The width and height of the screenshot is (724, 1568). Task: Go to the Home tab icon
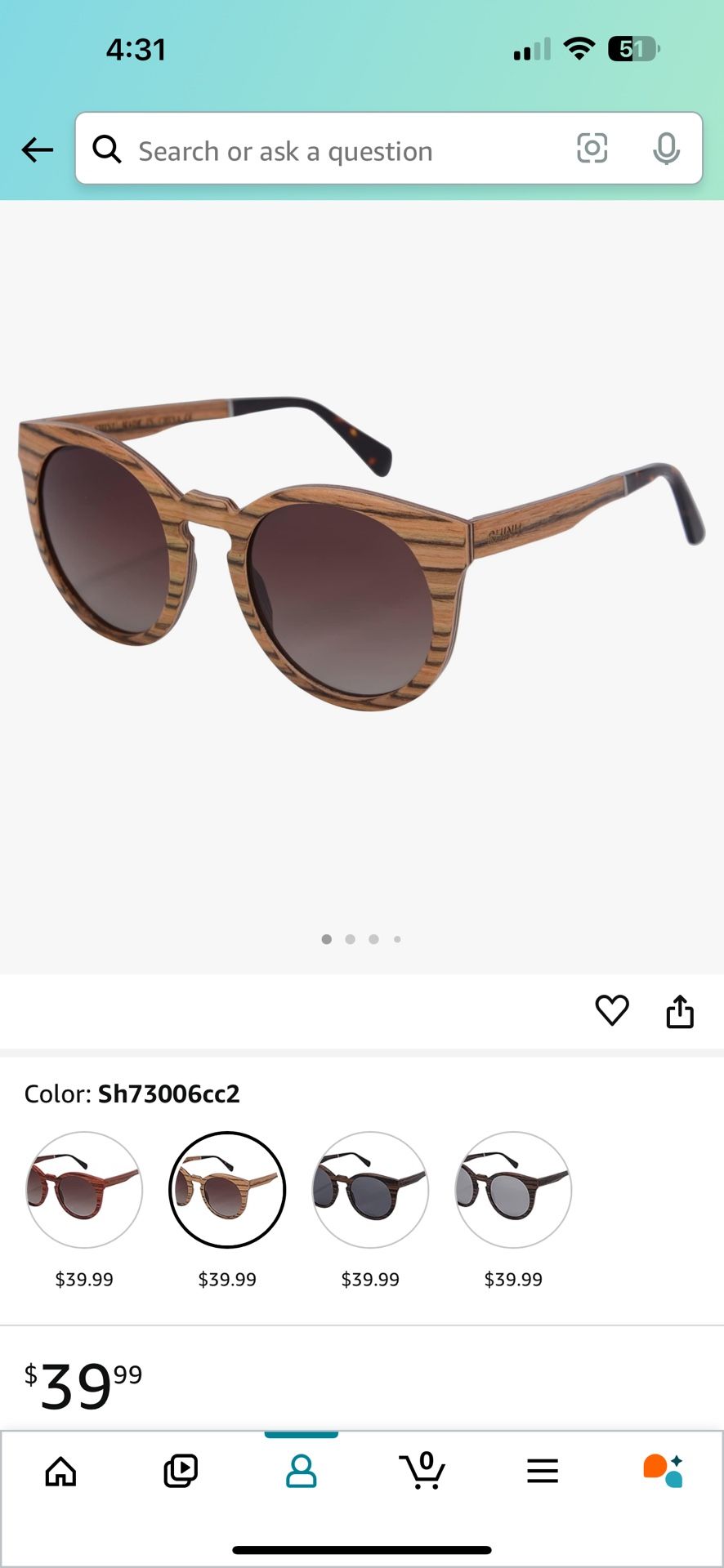pyautogui.click(x=60, y=1470)
